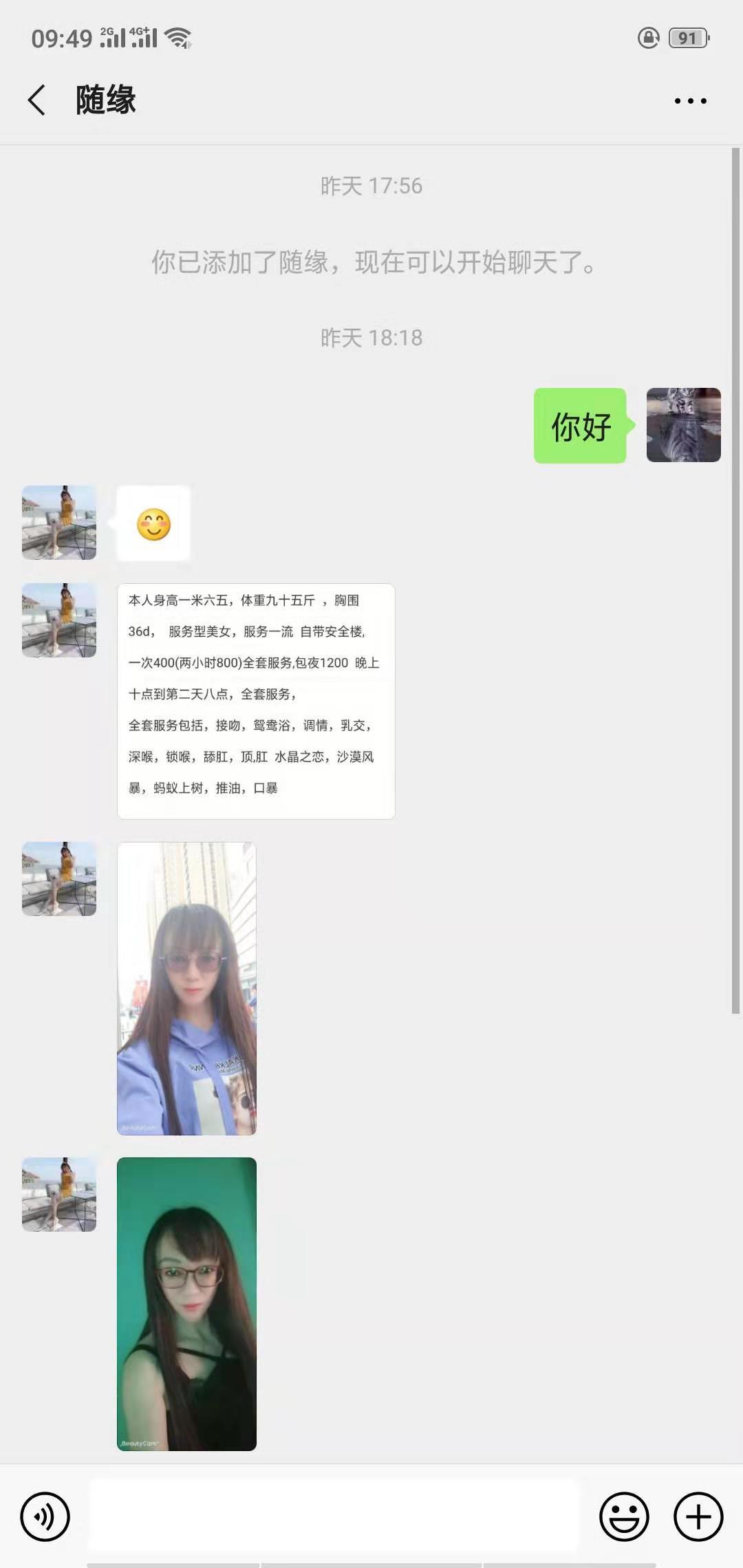
Task: Tap the 随缘 chat title
Action: pos(105,98)
